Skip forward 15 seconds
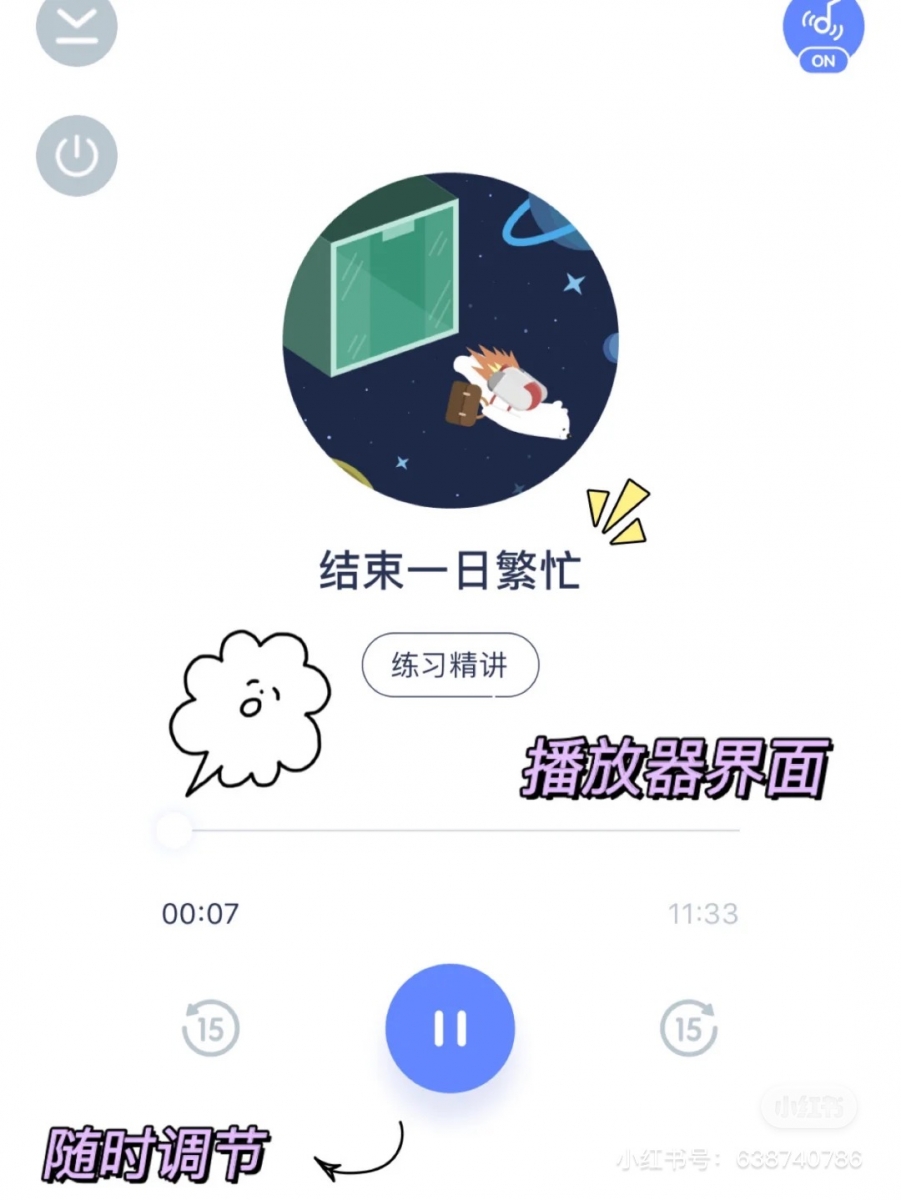 689,1027
